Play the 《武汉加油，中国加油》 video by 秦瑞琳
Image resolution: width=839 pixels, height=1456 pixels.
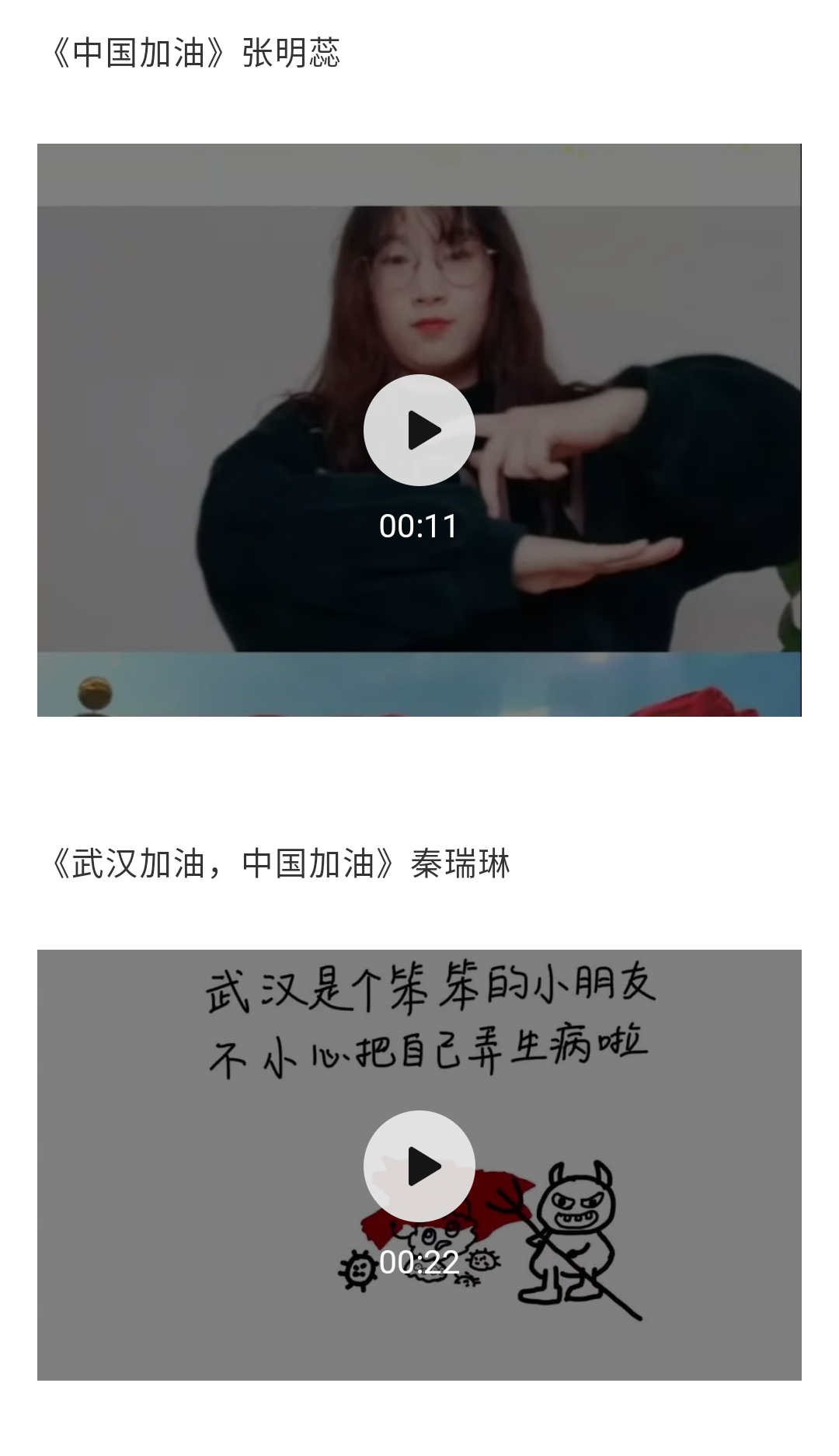[x=419, y=1166]
